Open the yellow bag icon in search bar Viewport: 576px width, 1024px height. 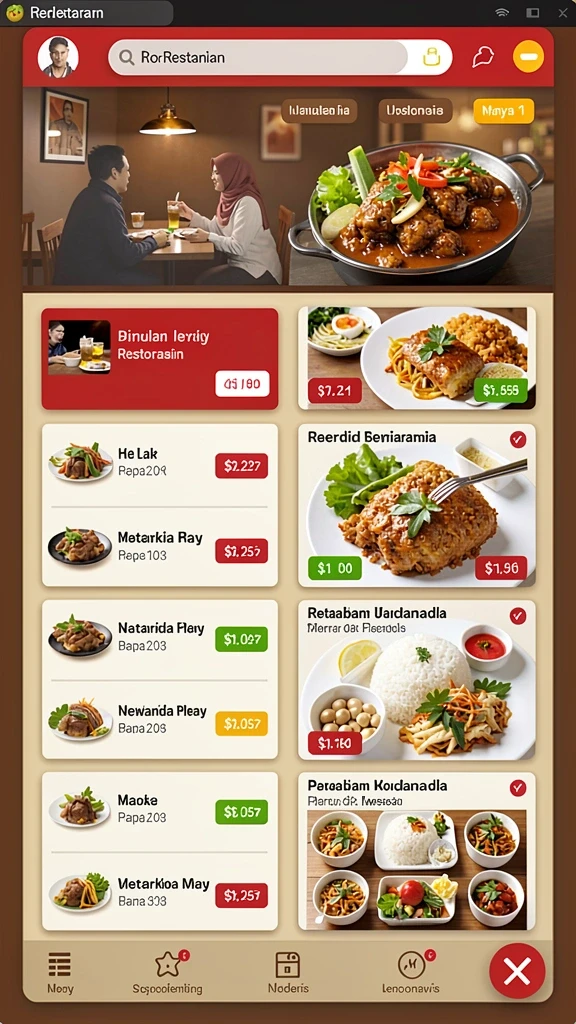[x=432, y=57]
